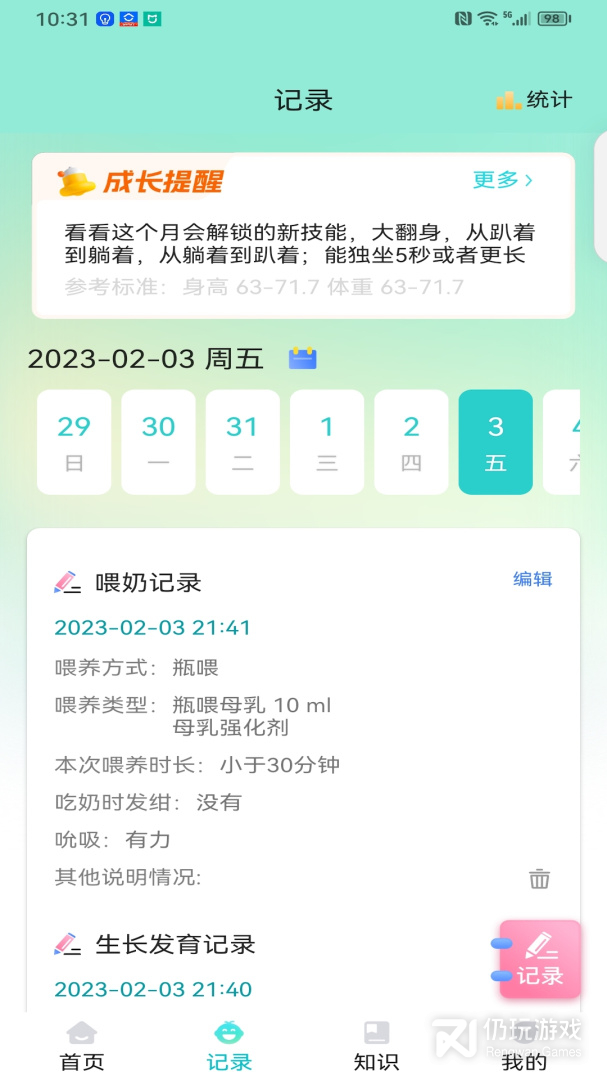Select date 31 (二)
This screenshot has height=1080, width=607.
click(243, 442)
